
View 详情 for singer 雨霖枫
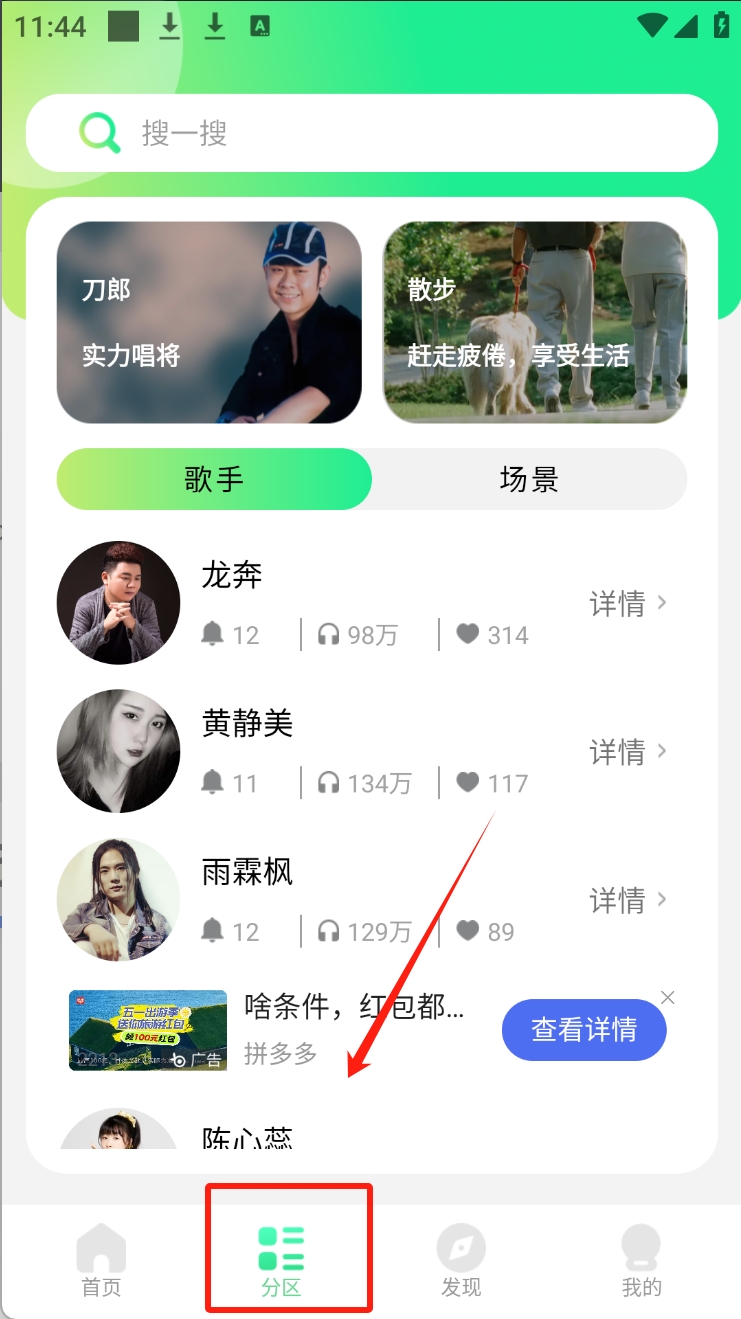click(627, 900)
